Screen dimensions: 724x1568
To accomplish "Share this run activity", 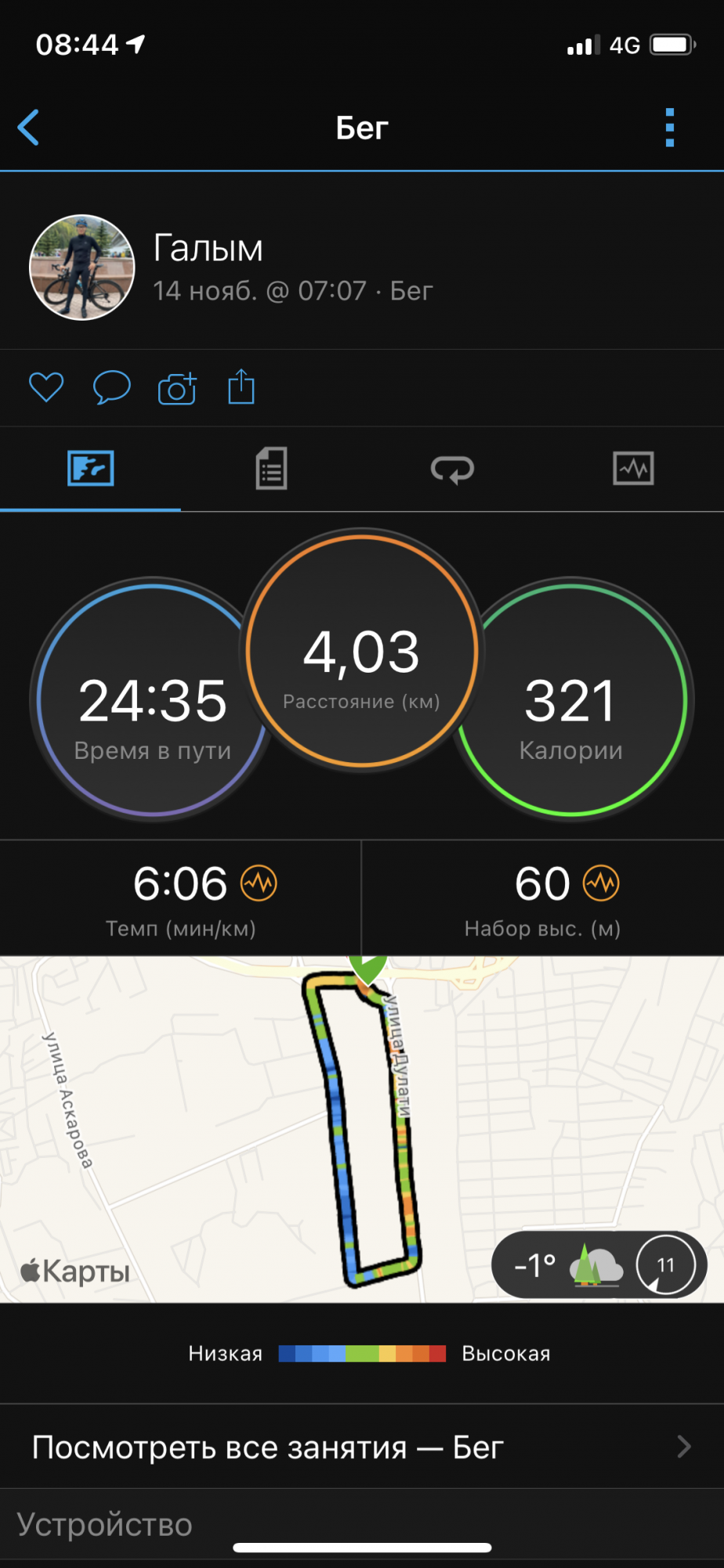I will 241,387.
